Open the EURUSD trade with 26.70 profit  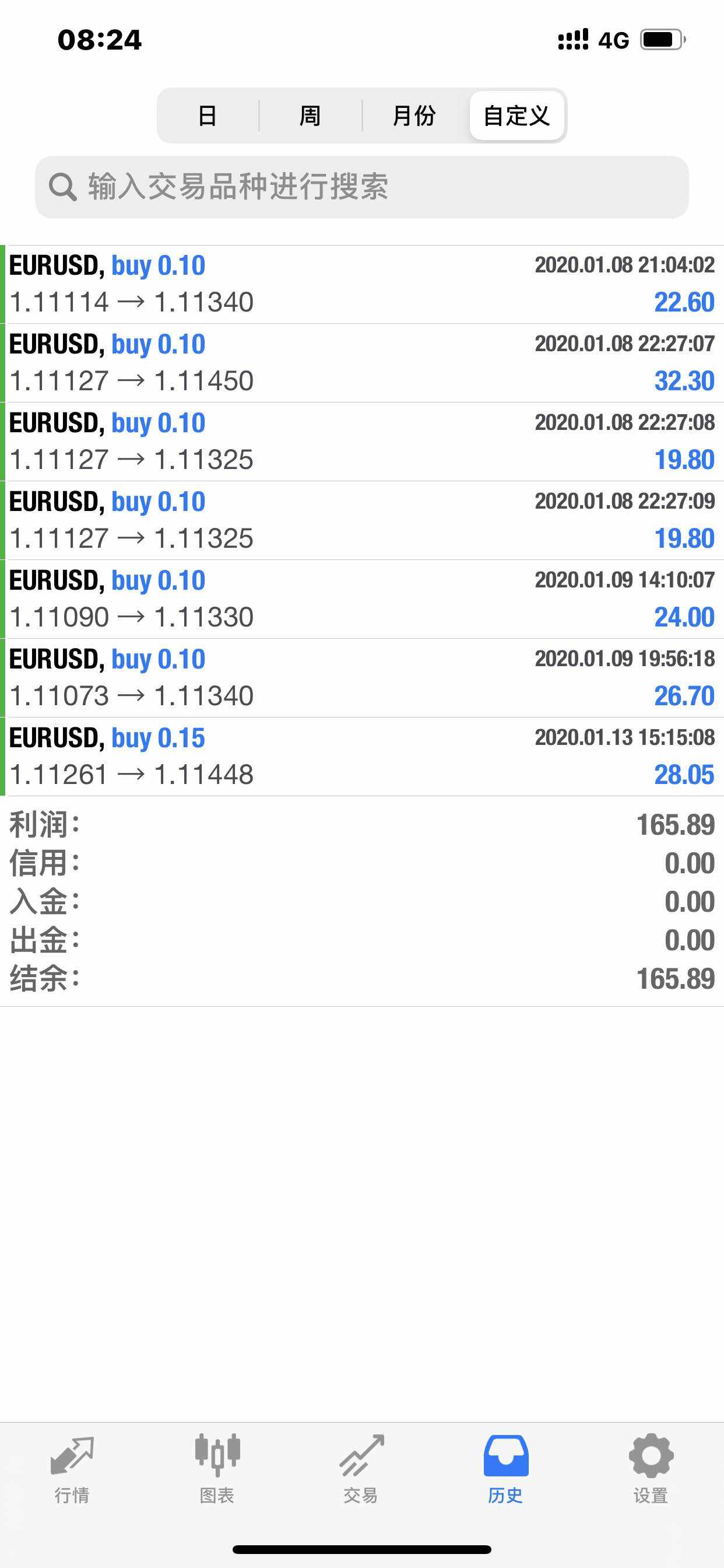362,677
